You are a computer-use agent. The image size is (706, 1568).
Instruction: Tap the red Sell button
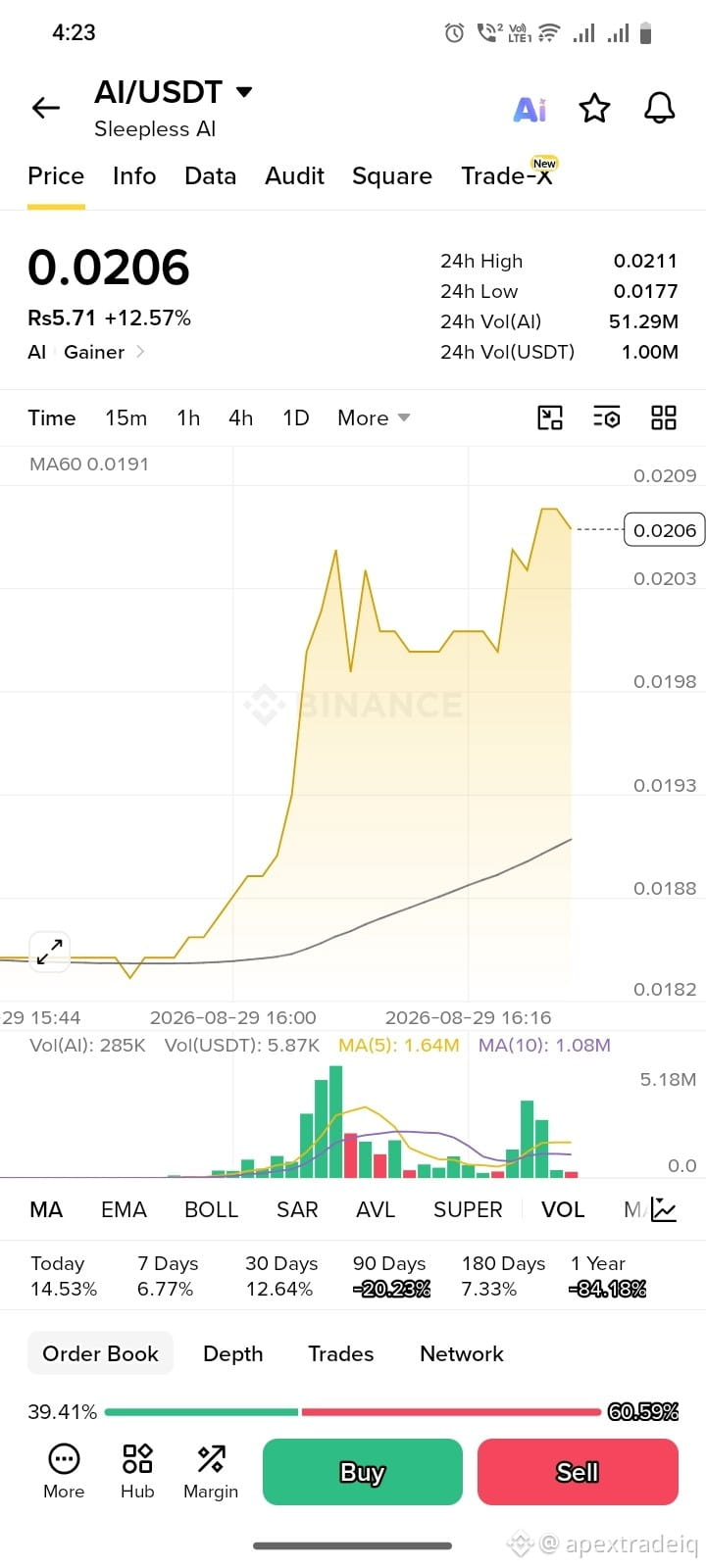tap(578, 1472)
